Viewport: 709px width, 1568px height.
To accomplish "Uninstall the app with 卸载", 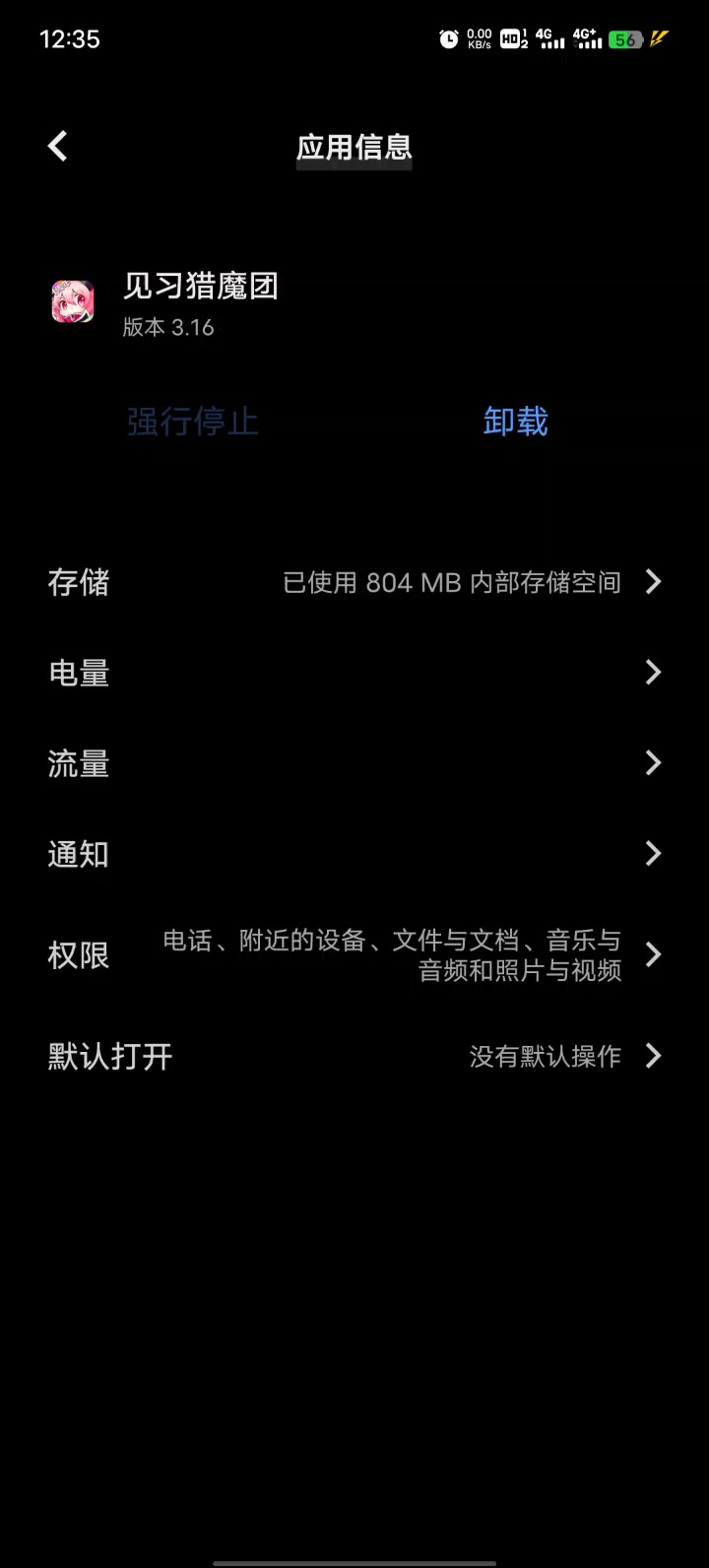I will coord(515,422).
